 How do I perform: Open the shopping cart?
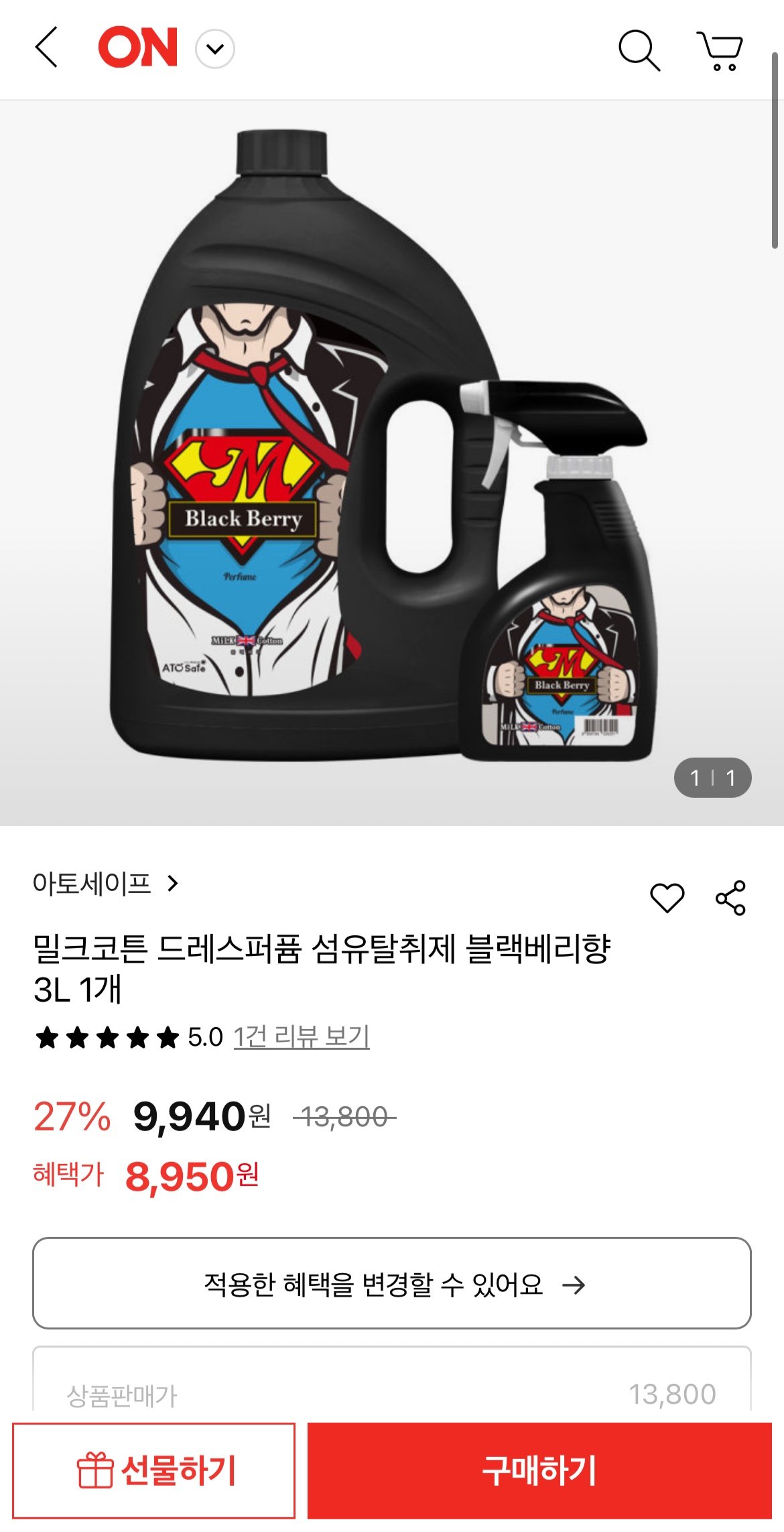click(x=720, y=50)
